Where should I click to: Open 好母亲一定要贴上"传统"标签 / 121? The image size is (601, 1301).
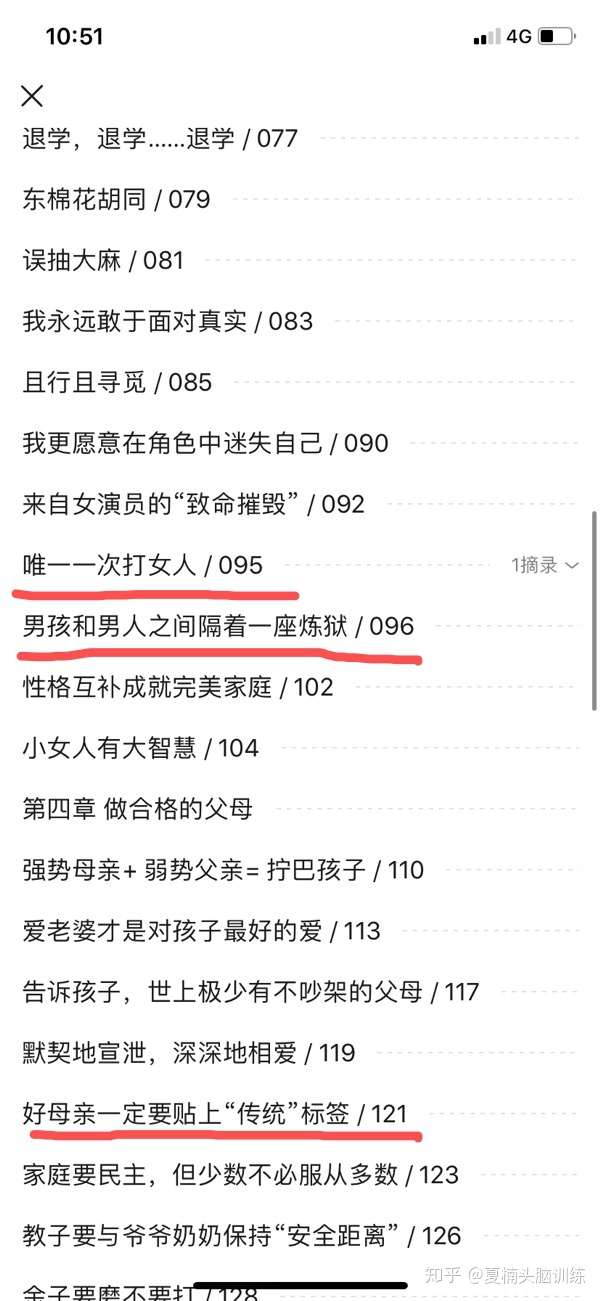214,1113
